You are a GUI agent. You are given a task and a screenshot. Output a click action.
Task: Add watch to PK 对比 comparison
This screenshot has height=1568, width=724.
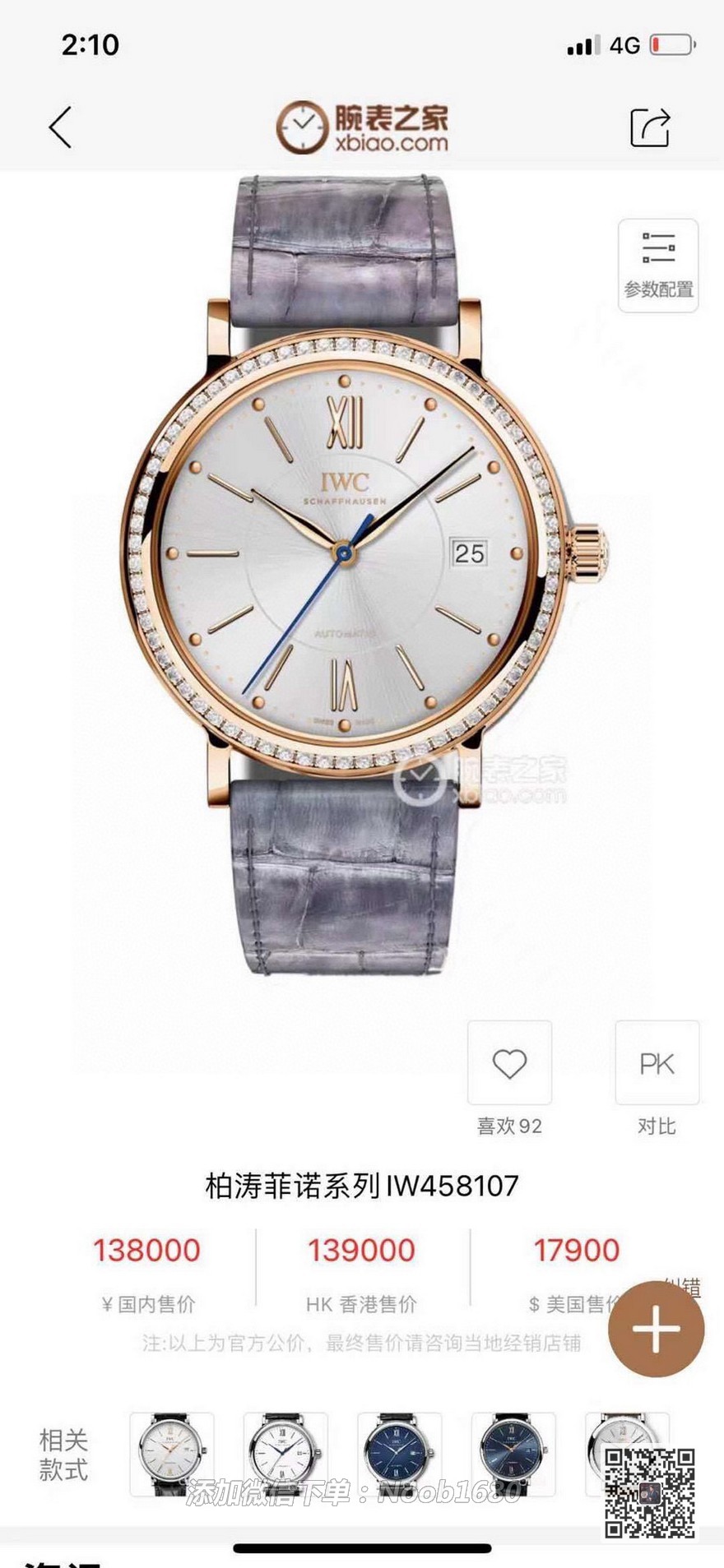pos(657,1063)
